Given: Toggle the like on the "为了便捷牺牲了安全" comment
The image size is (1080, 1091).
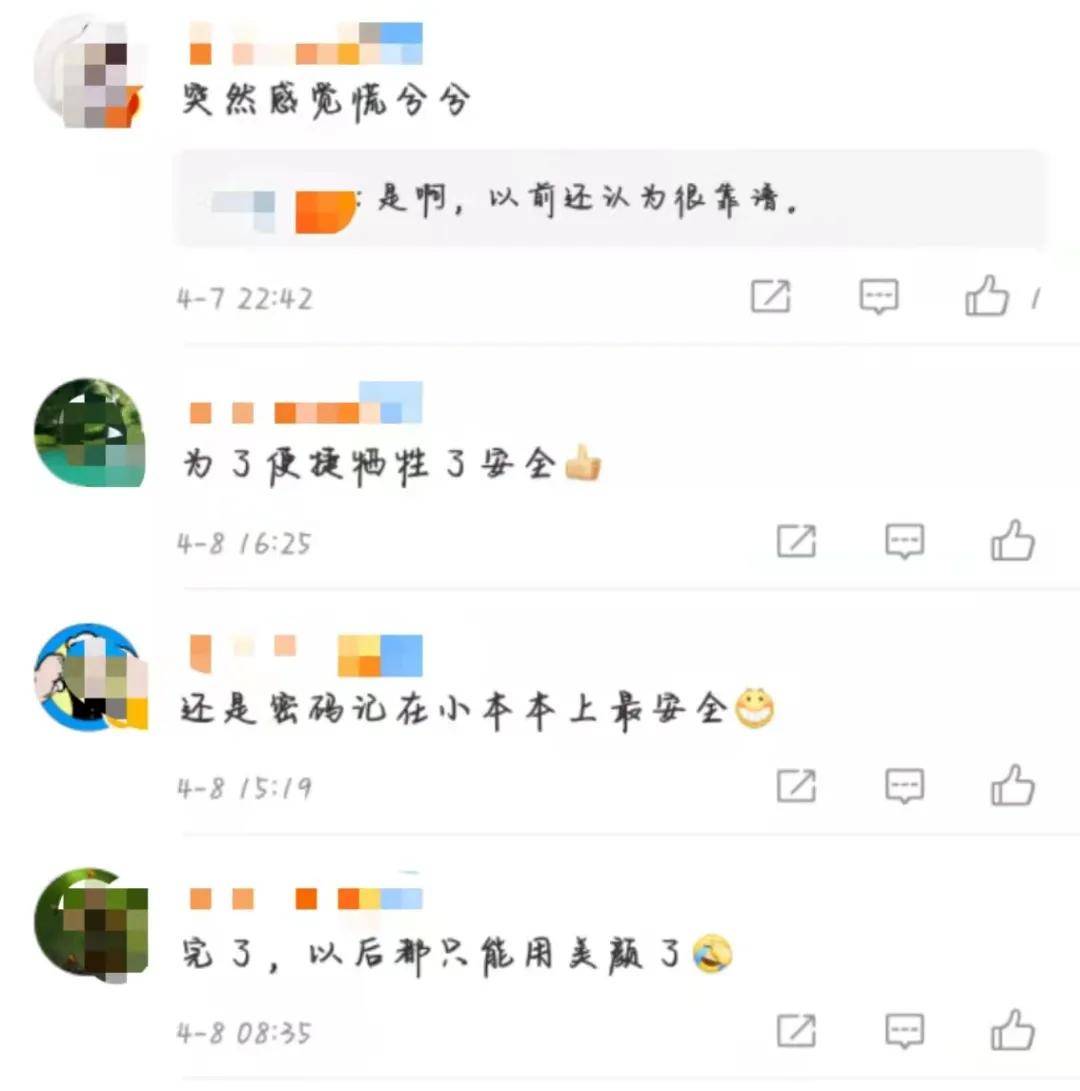Looking at the screenshot, I should click(x=1013, y=540).
